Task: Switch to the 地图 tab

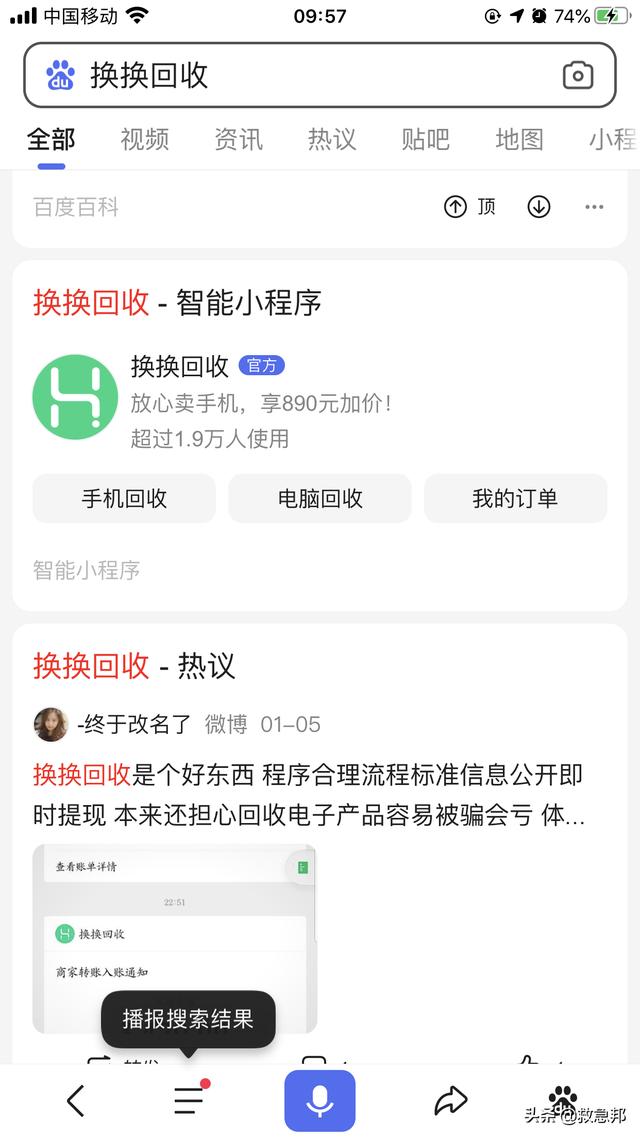Action: point(519,139)
